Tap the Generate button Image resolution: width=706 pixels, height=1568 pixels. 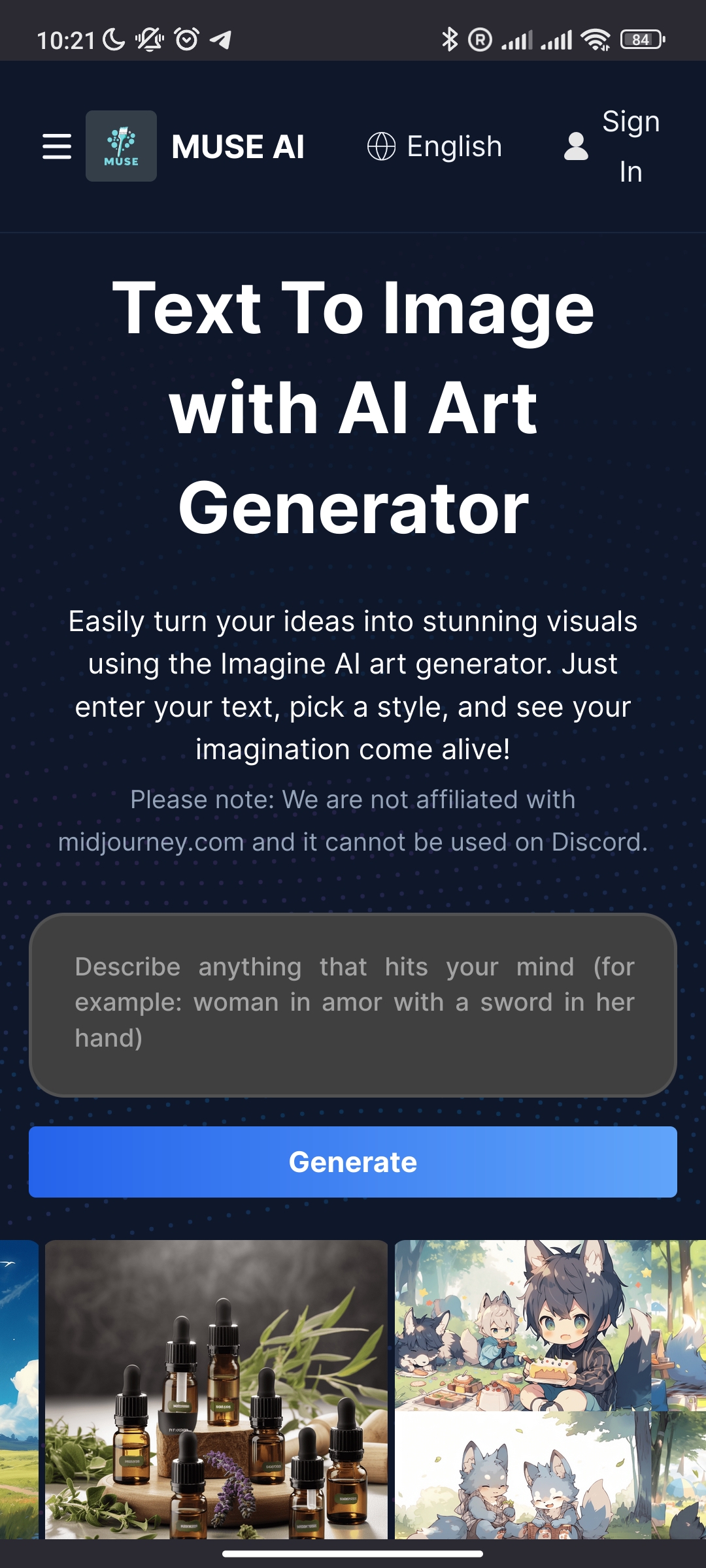pyautogui.click(x=353, y=1162)
